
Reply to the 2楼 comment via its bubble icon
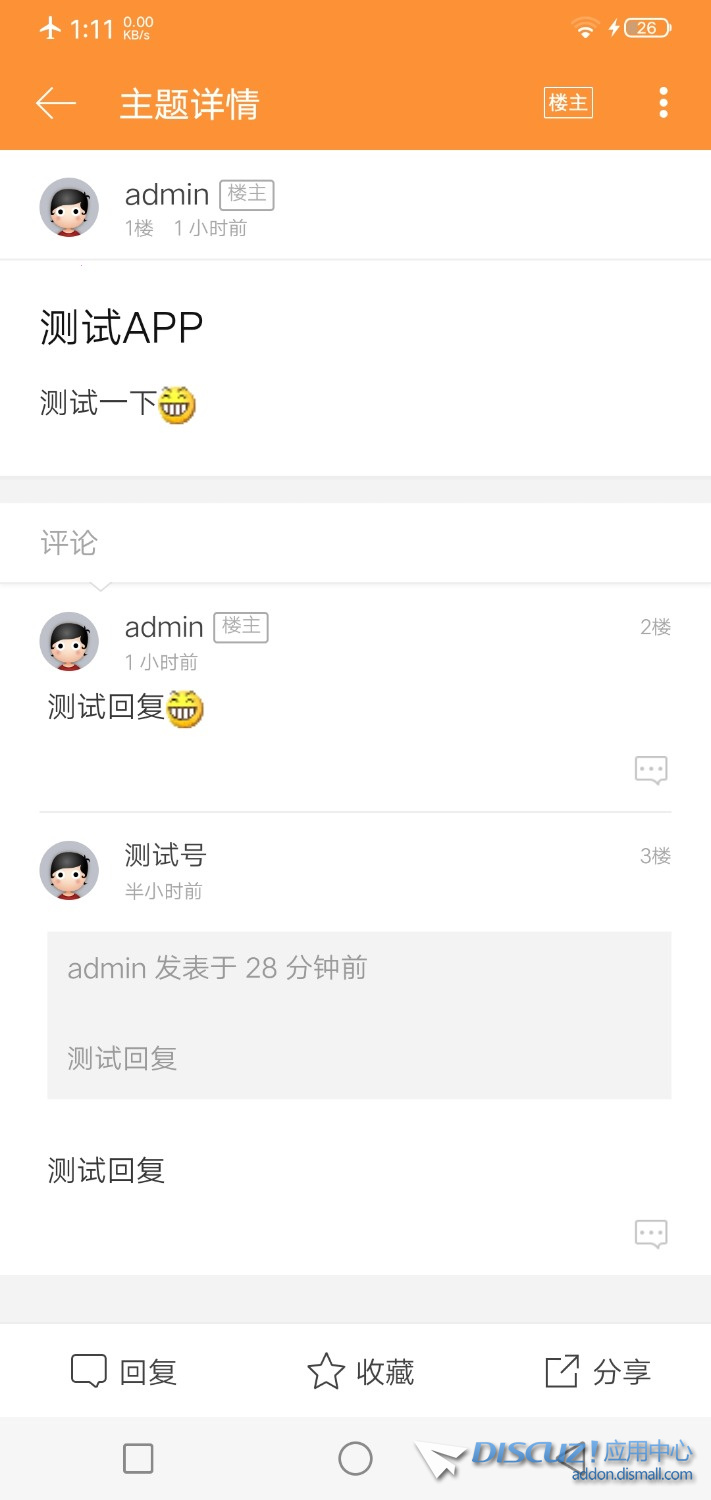point(651,770)
